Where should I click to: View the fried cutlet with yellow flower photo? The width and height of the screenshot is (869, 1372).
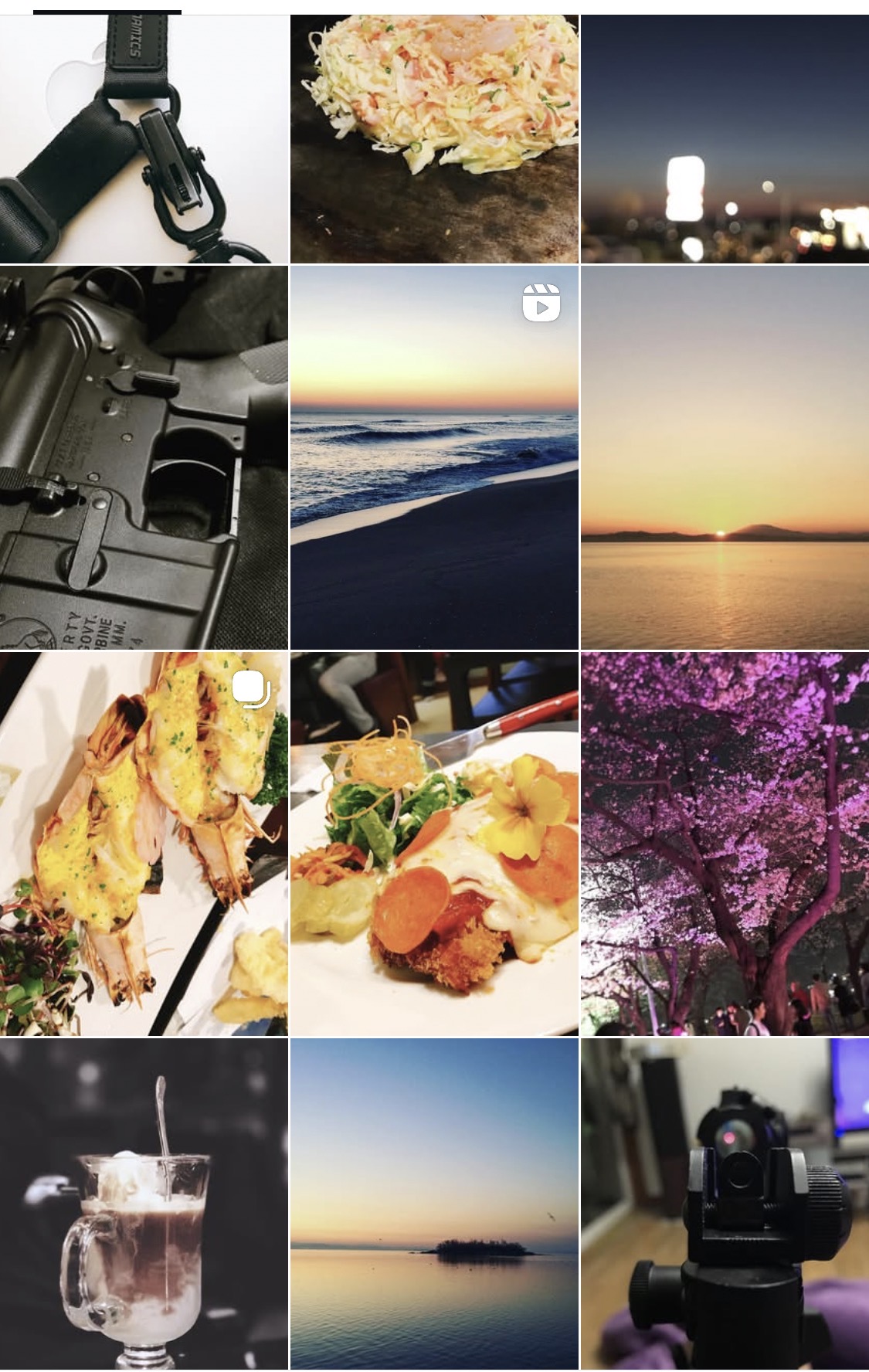point(434,844)
